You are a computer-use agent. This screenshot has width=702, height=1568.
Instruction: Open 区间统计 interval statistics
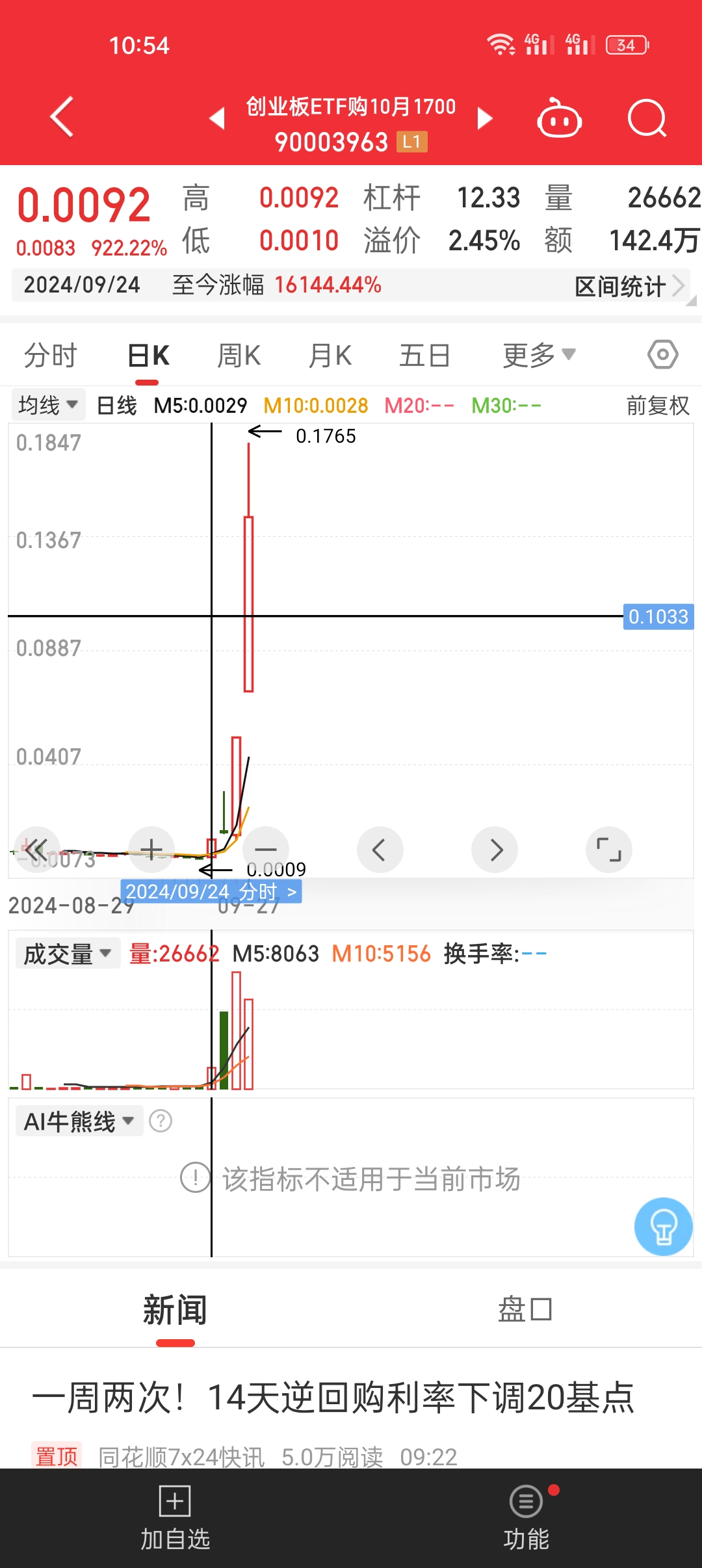[x=629, y=286]
